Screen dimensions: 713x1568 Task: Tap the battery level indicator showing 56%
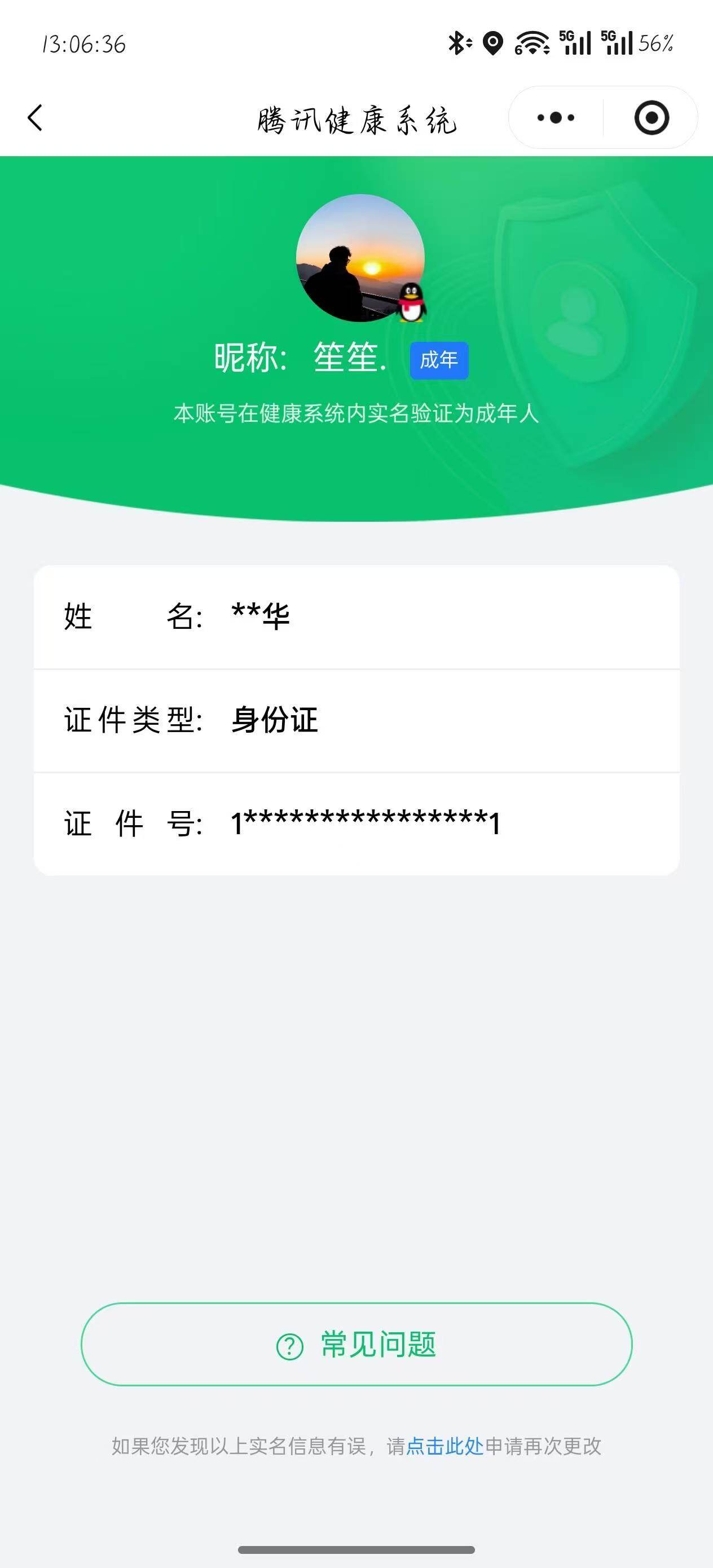click(x=658, y=44)
